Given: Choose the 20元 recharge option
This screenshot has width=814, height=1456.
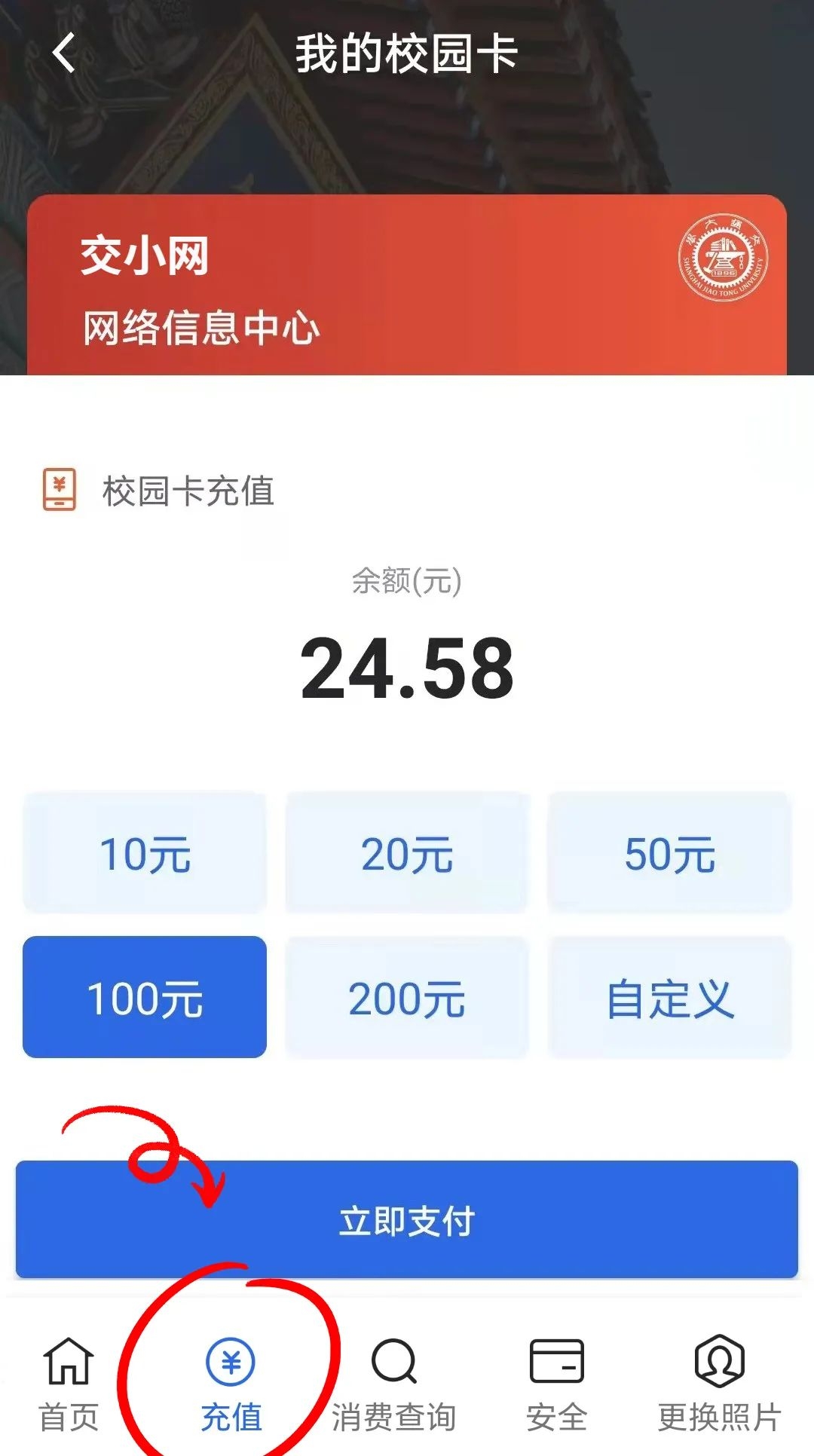Looking at the screenshot, I should point(407,853).
